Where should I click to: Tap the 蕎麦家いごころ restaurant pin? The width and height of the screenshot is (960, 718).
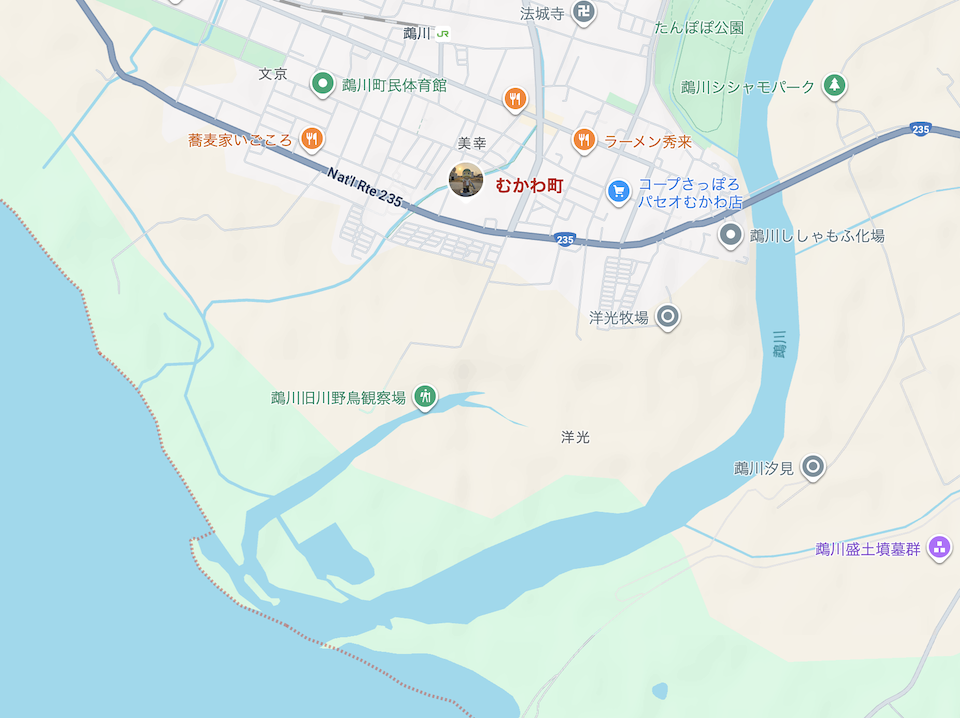[x=313, y=139]
